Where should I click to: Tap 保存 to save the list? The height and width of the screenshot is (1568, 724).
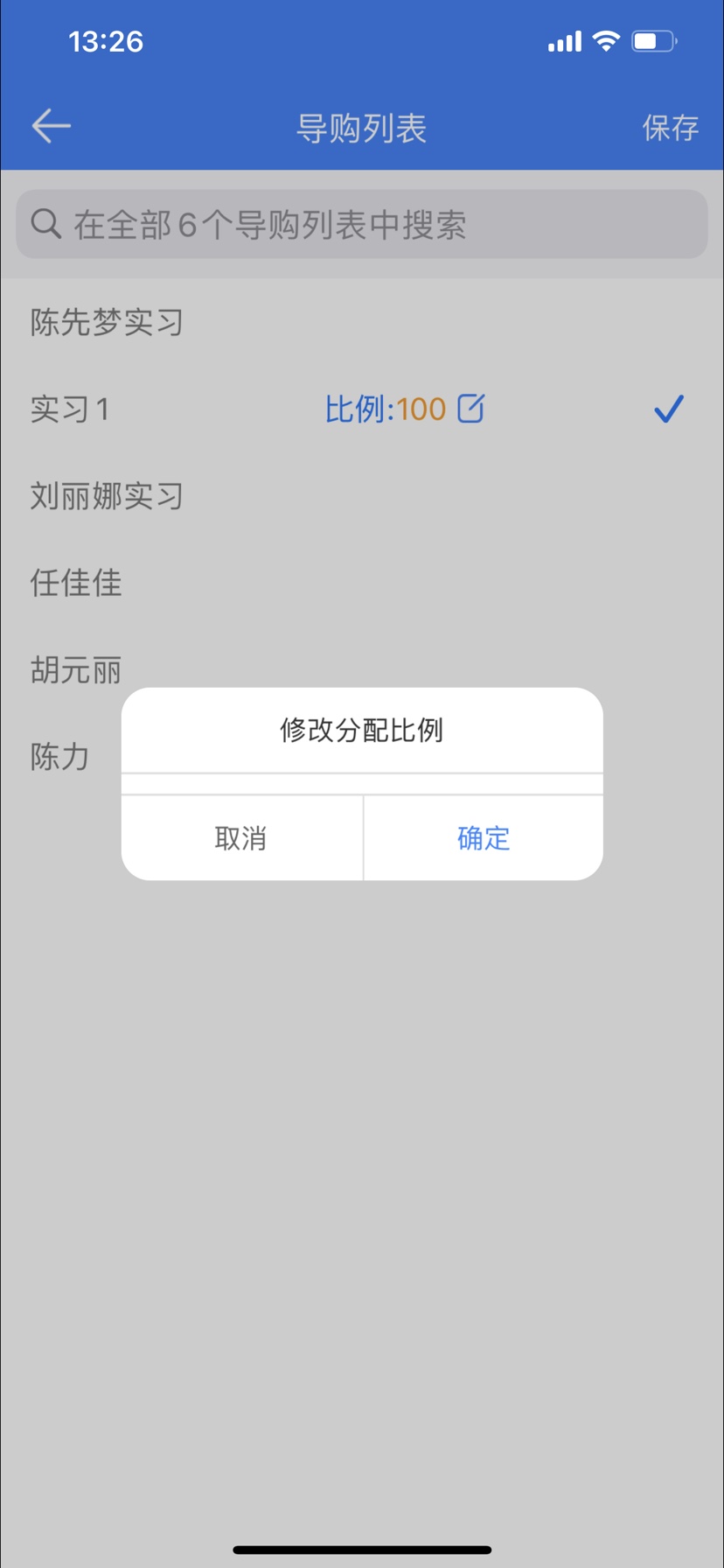(670, 128)
